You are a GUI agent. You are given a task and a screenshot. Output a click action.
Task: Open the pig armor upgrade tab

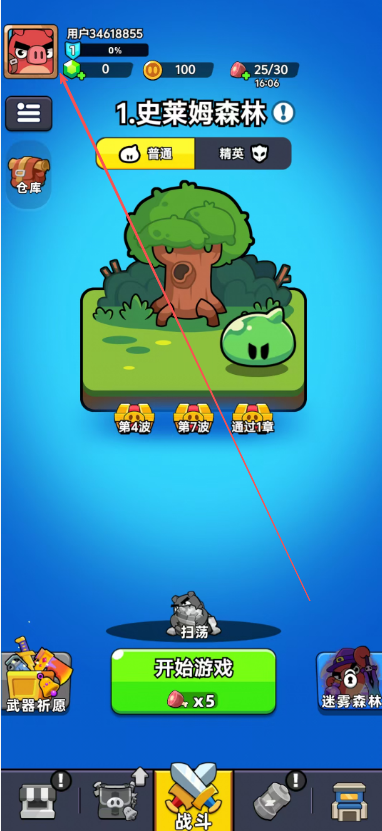(x=115, y=799)
